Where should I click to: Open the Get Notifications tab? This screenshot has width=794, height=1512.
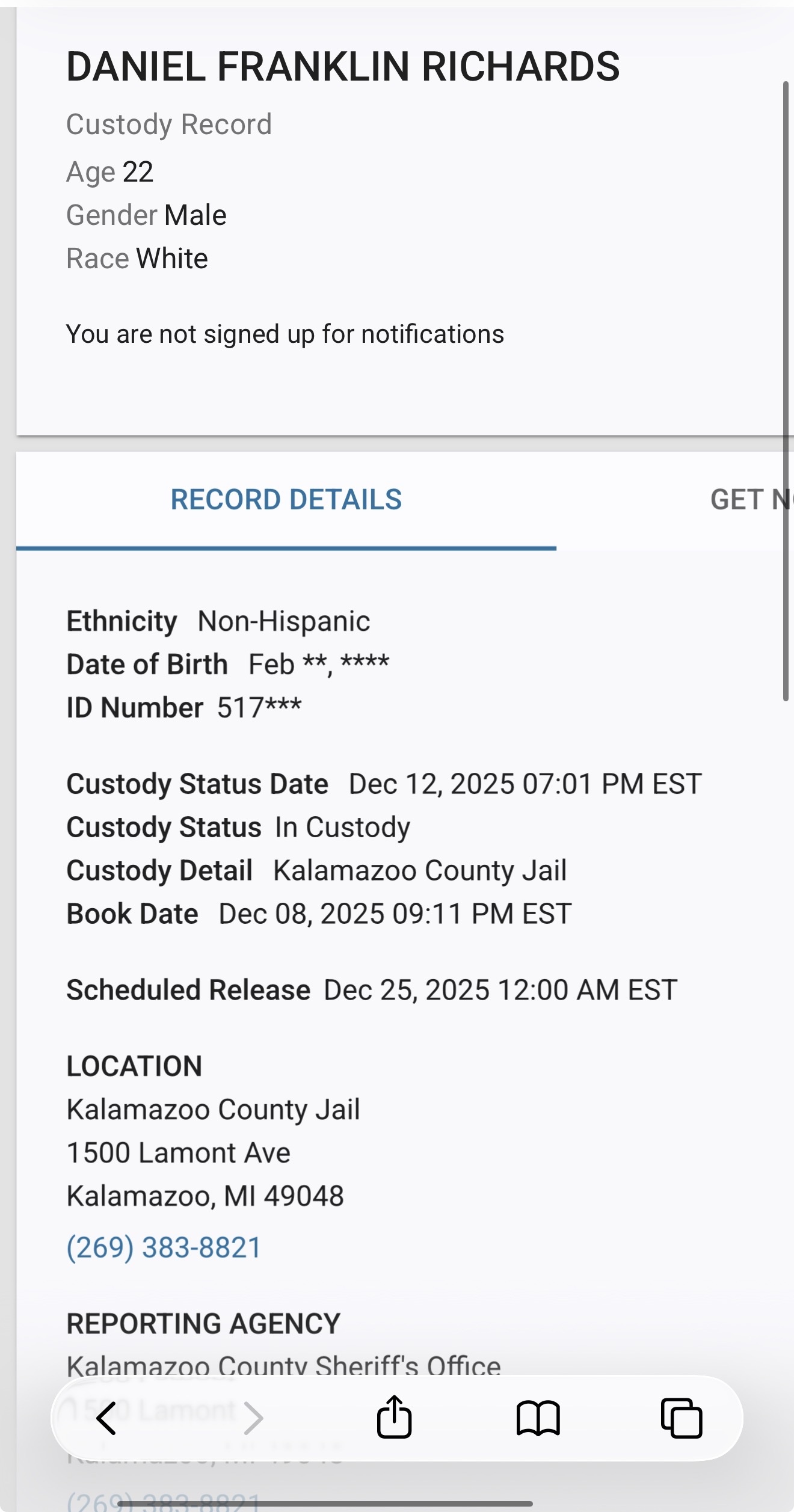(752, 500)
